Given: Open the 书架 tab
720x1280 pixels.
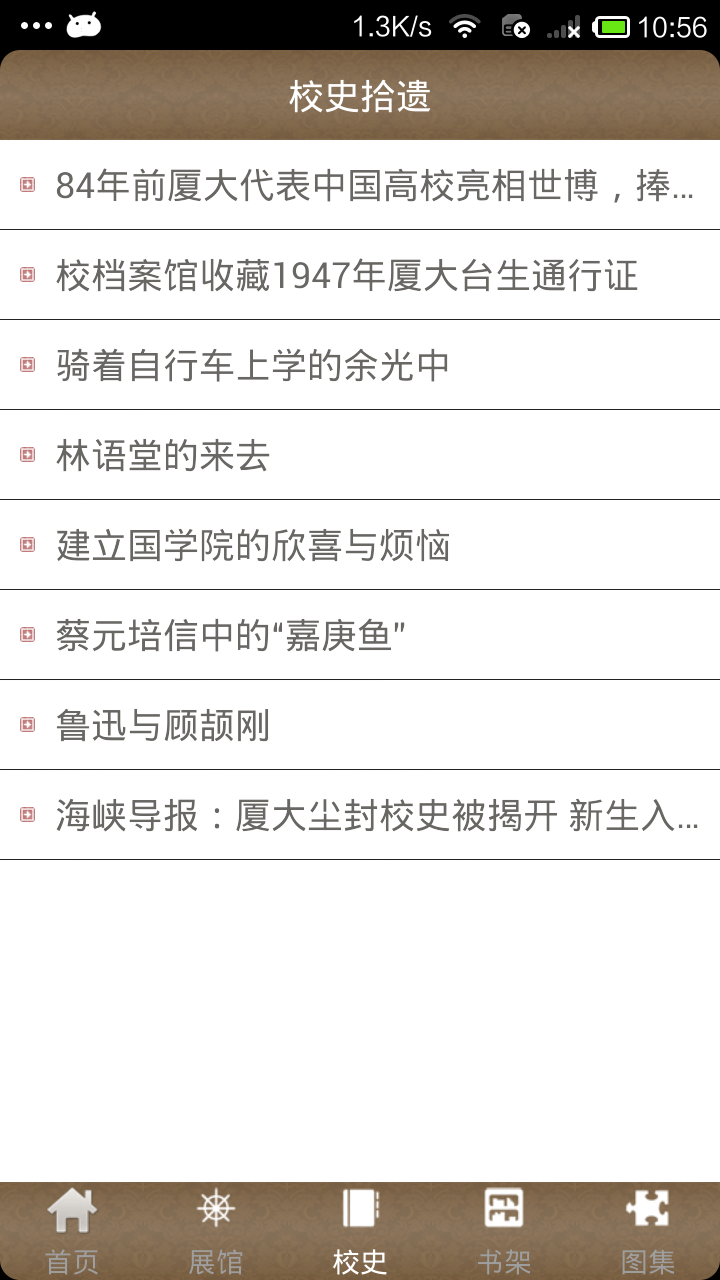Looking at the screenshot, I should (x=504, y=1231).
